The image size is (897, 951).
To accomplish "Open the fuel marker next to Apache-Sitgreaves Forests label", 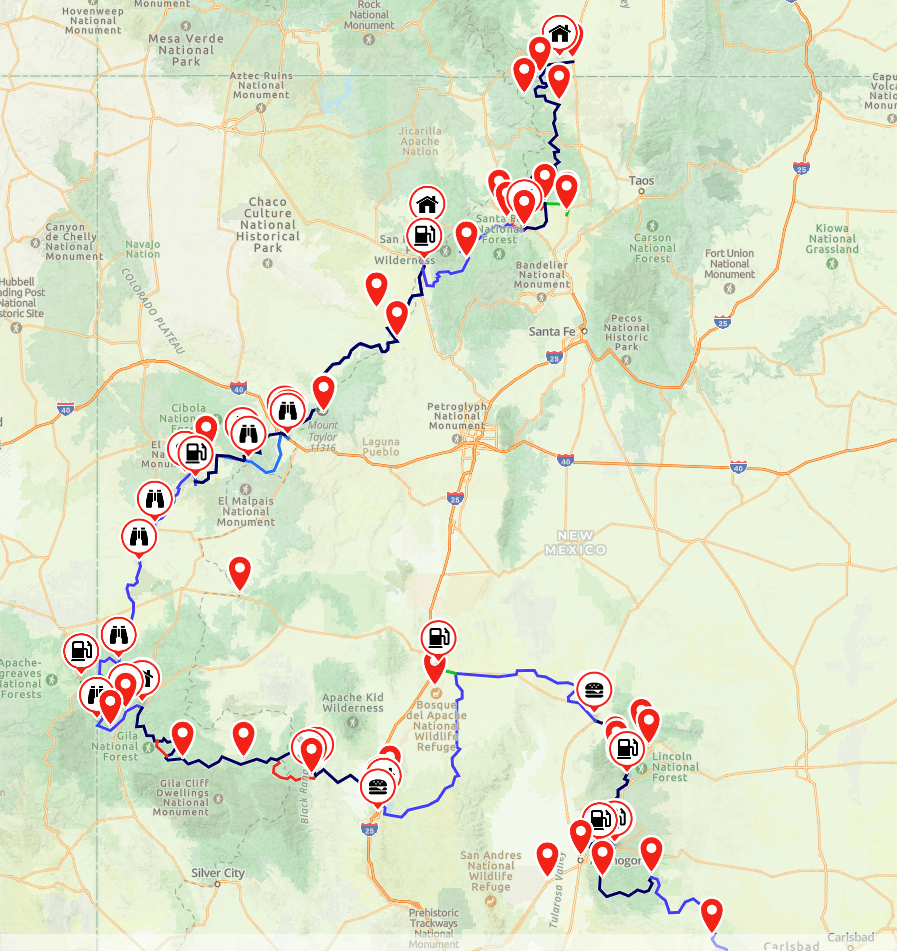I will 80,652.
